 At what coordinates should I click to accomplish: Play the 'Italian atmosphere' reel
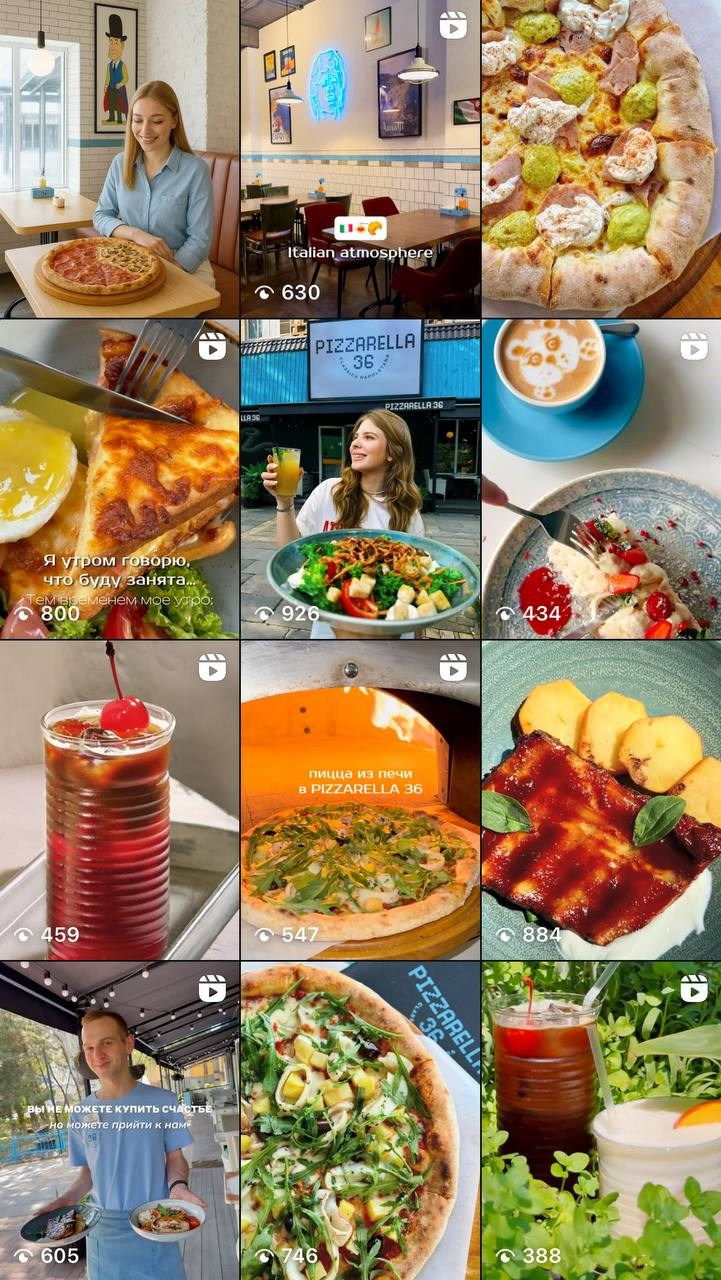[x=359, y=158]
